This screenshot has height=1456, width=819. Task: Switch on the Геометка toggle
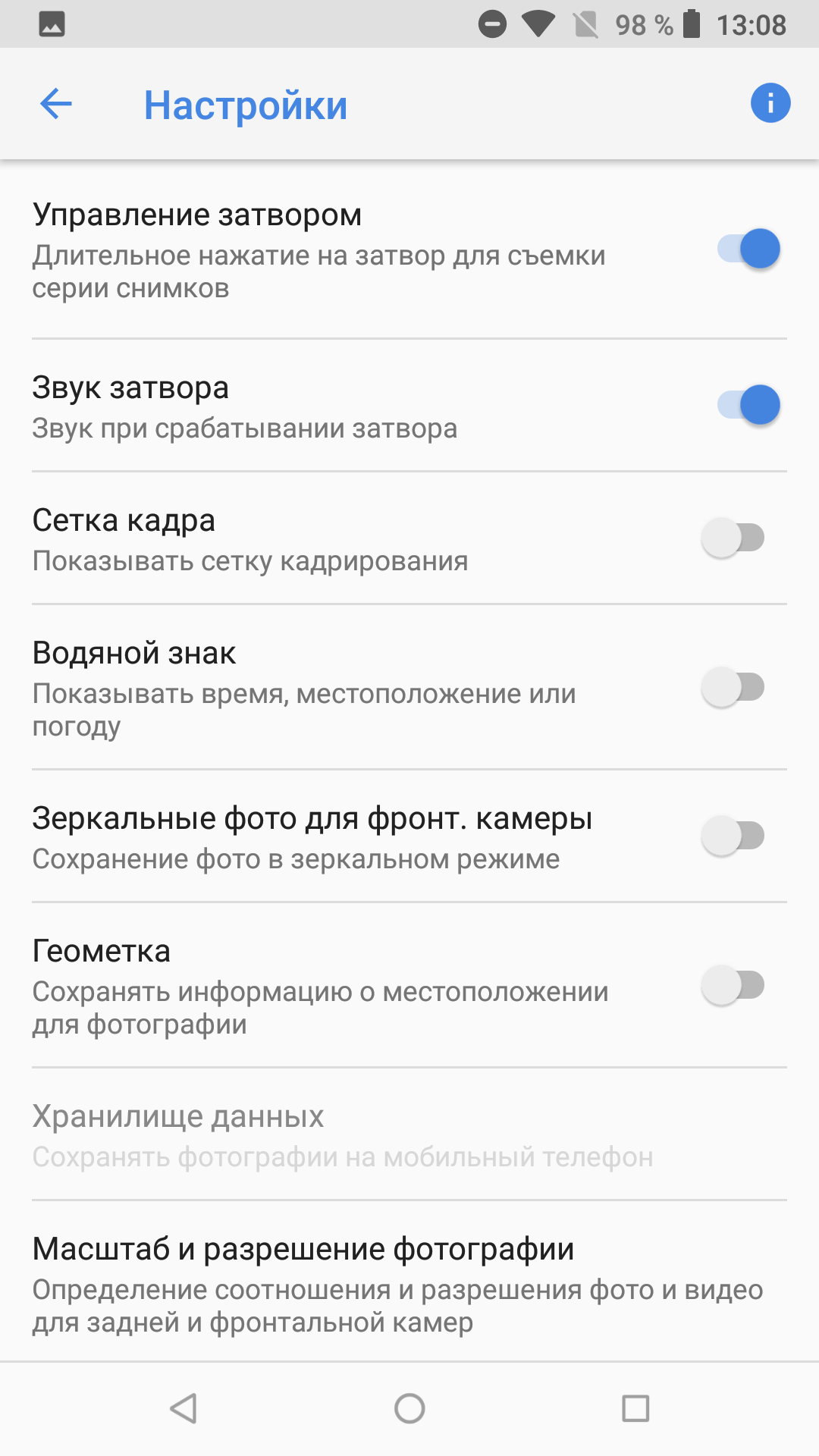click(733, 985)
